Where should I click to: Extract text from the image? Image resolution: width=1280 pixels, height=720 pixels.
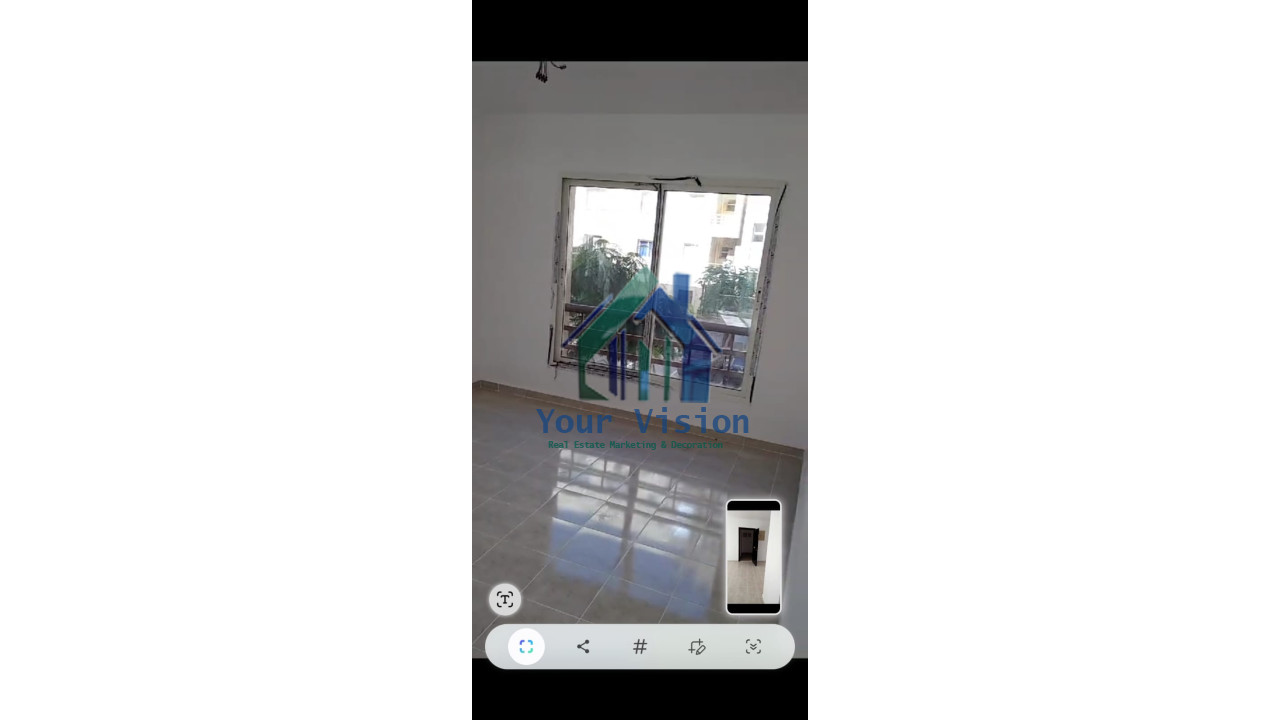coord(505,600)
